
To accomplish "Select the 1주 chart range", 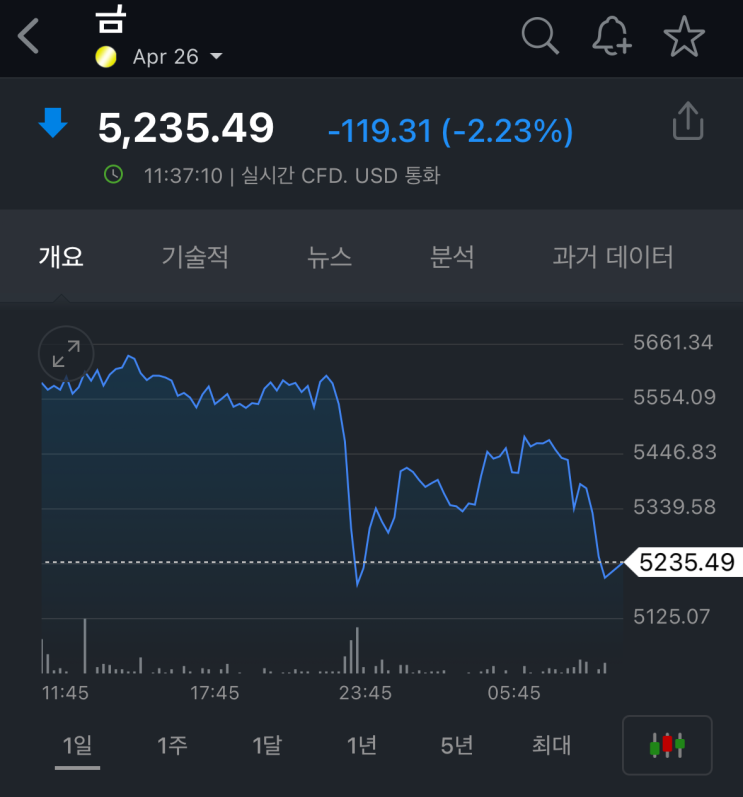I will coord(172,745).
